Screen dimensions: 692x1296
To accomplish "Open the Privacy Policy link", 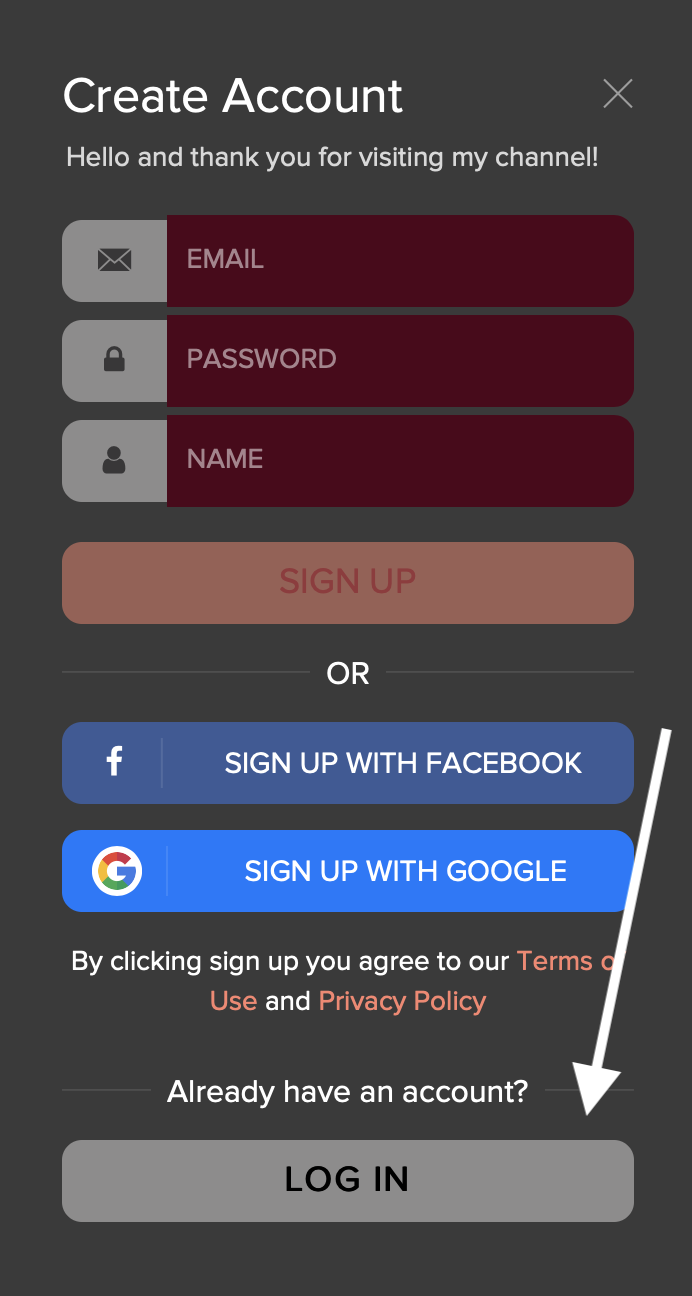I will (x=402, y=1001).
